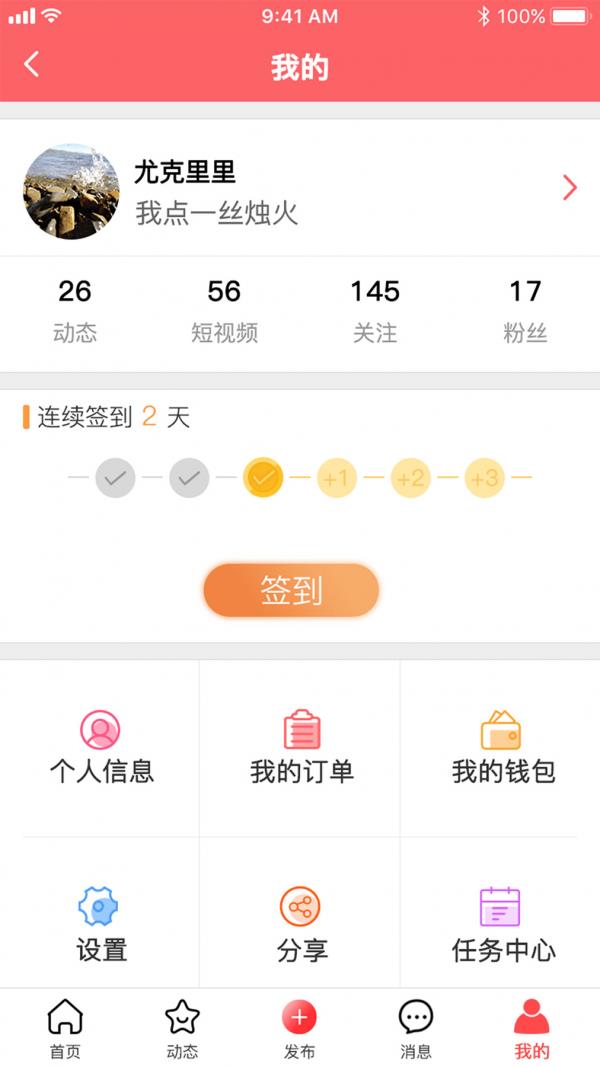This screenshot has width=600, height=1067.
Task: Tap the orange 签到 check-in button
Action: coord(291,590)
